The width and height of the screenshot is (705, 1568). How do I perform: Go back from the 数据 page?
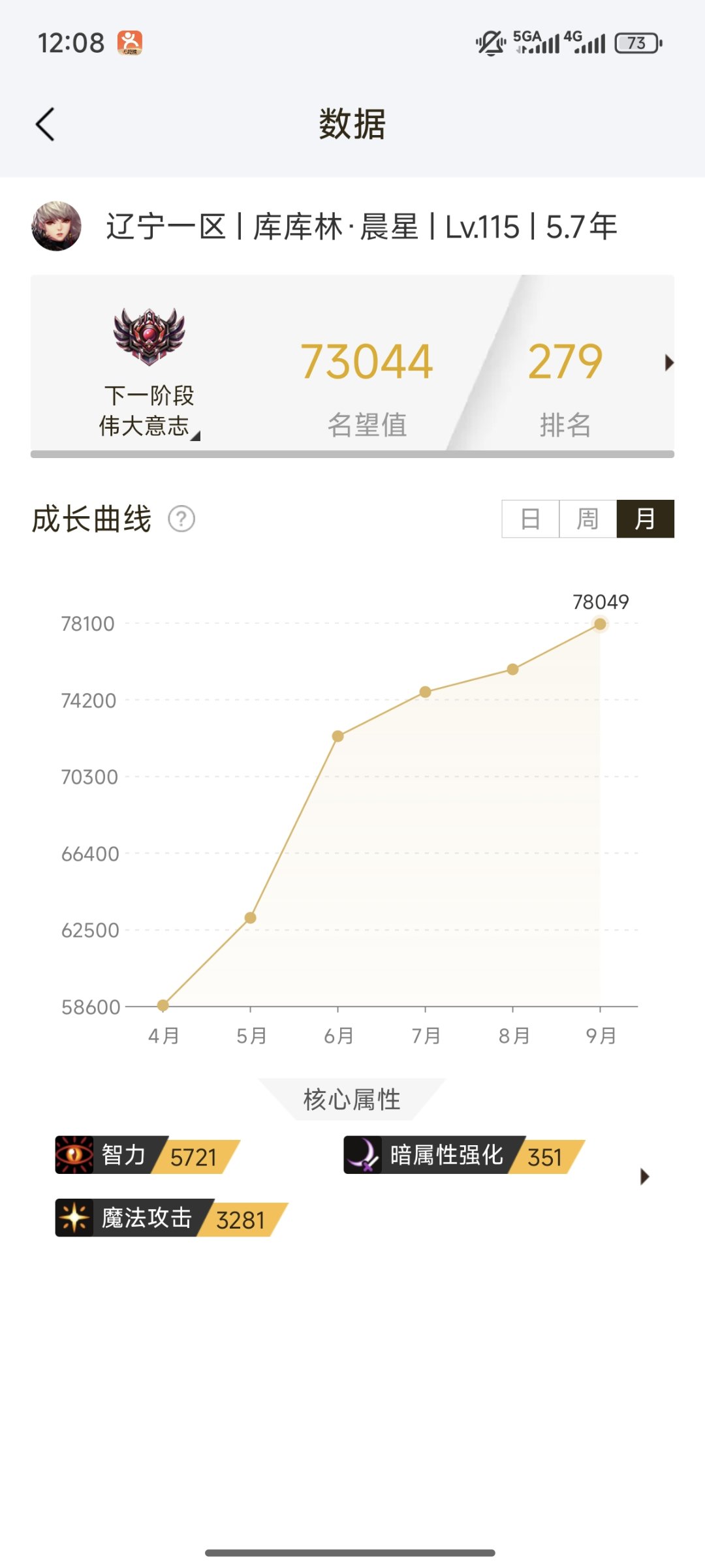click(x=45, y=124)
